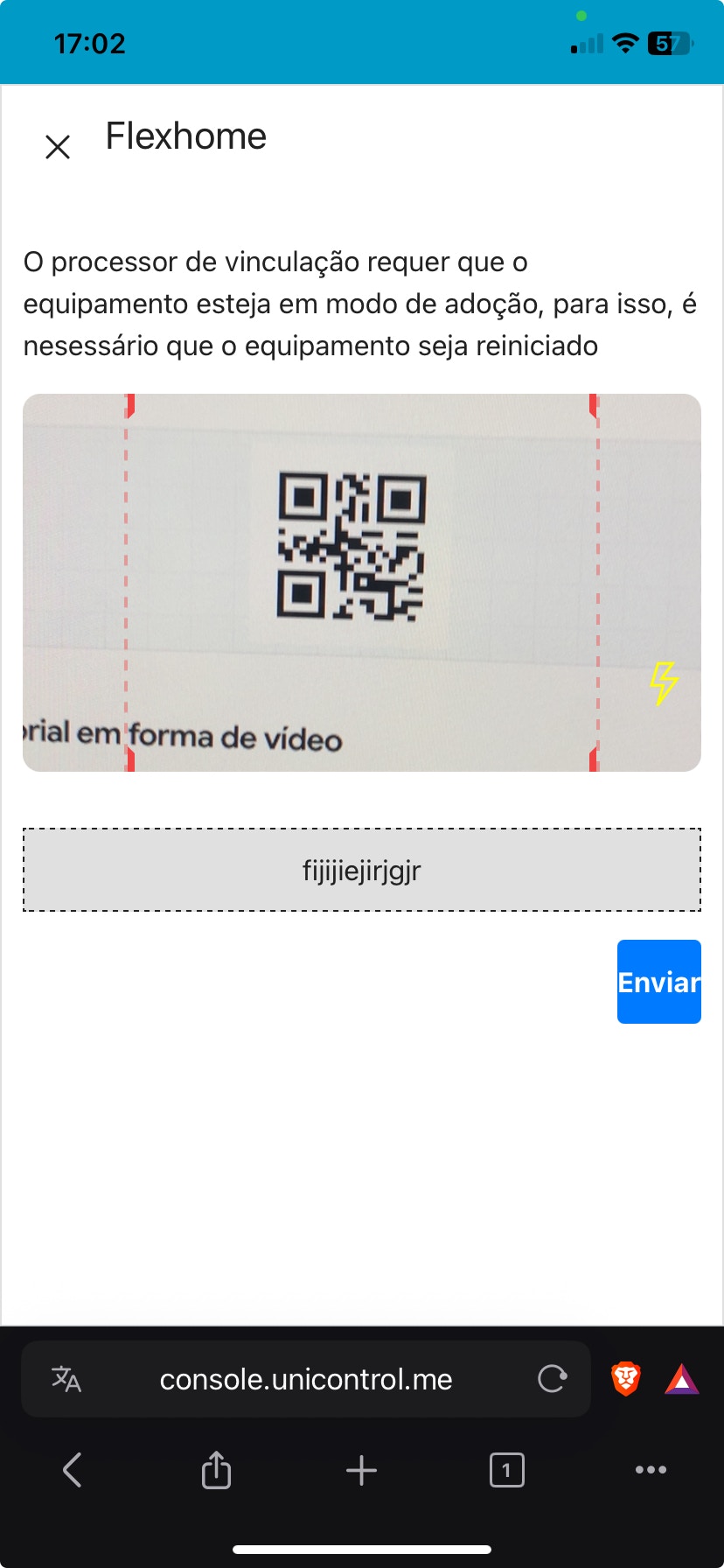Tap the code field containing fijijiejirjgjr
Screen dimensions: 724x1568
[362, 871]
